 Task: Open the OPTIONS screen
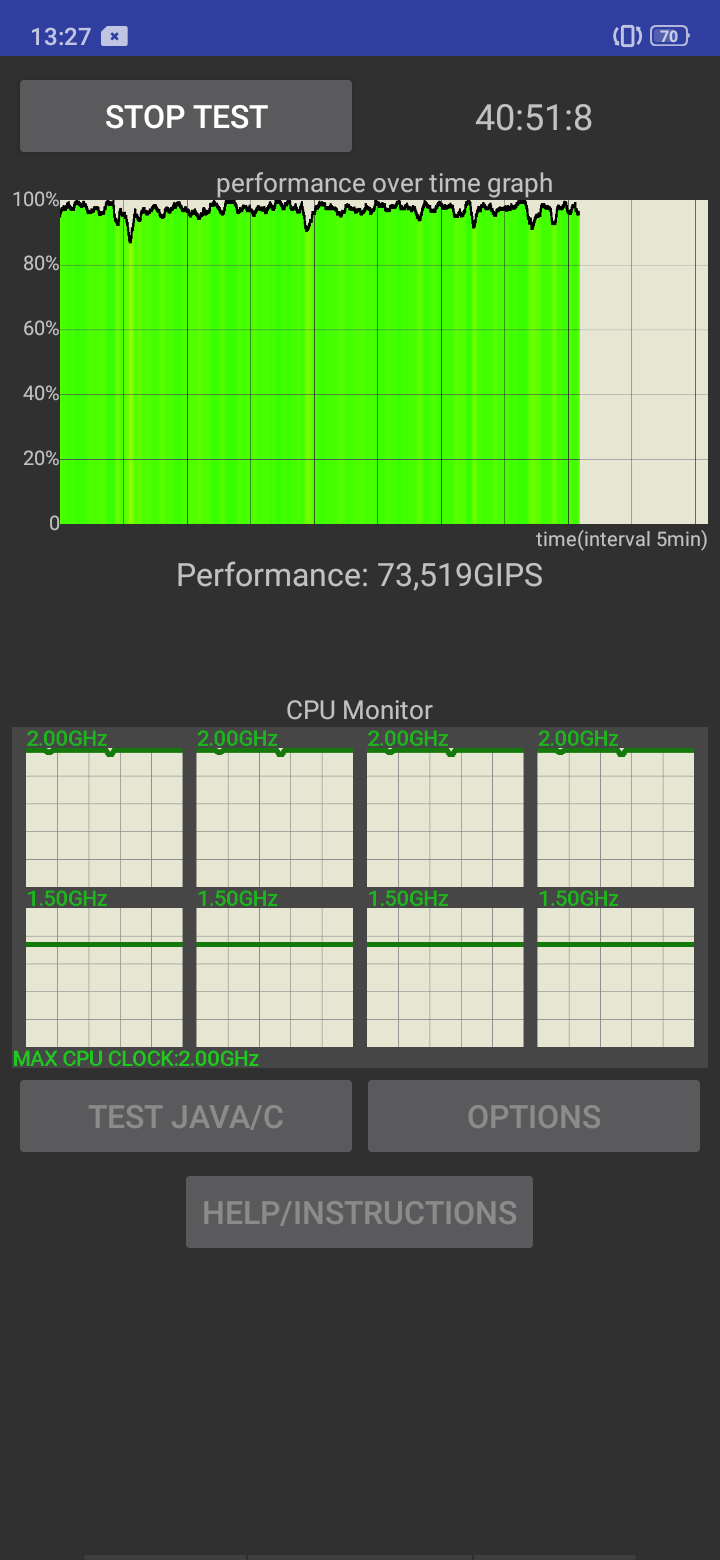click(x=534, y=1116)
